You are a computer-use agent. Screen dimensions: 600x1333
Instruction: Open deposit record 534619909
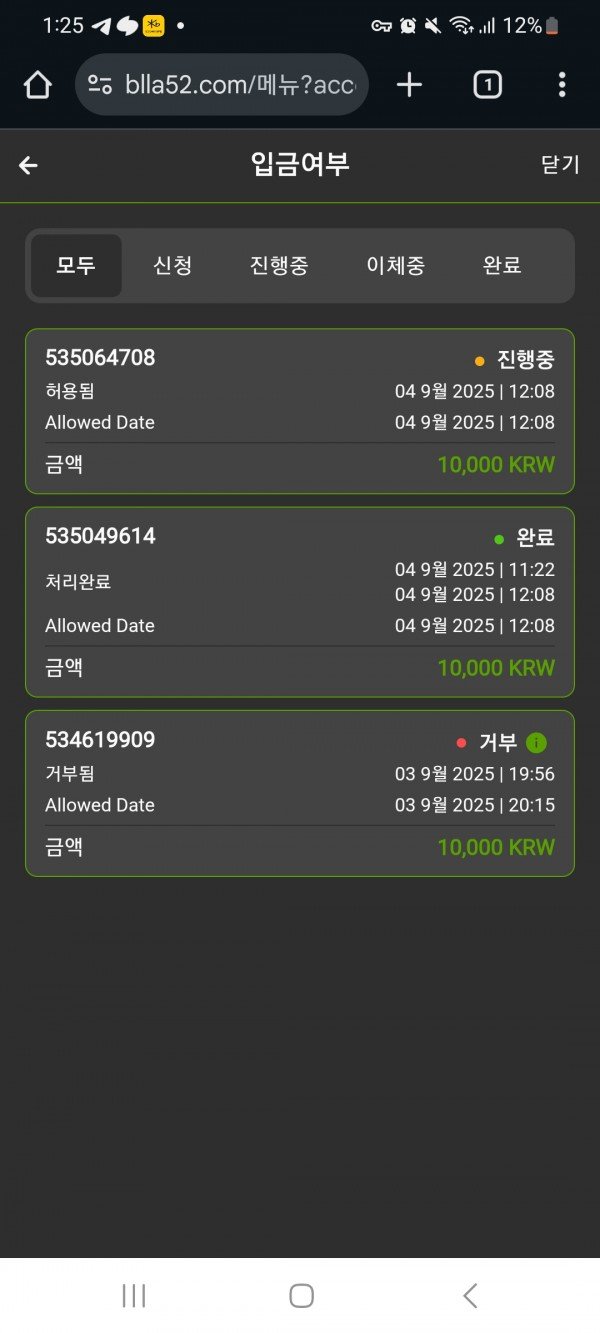[x=300, y=793]
